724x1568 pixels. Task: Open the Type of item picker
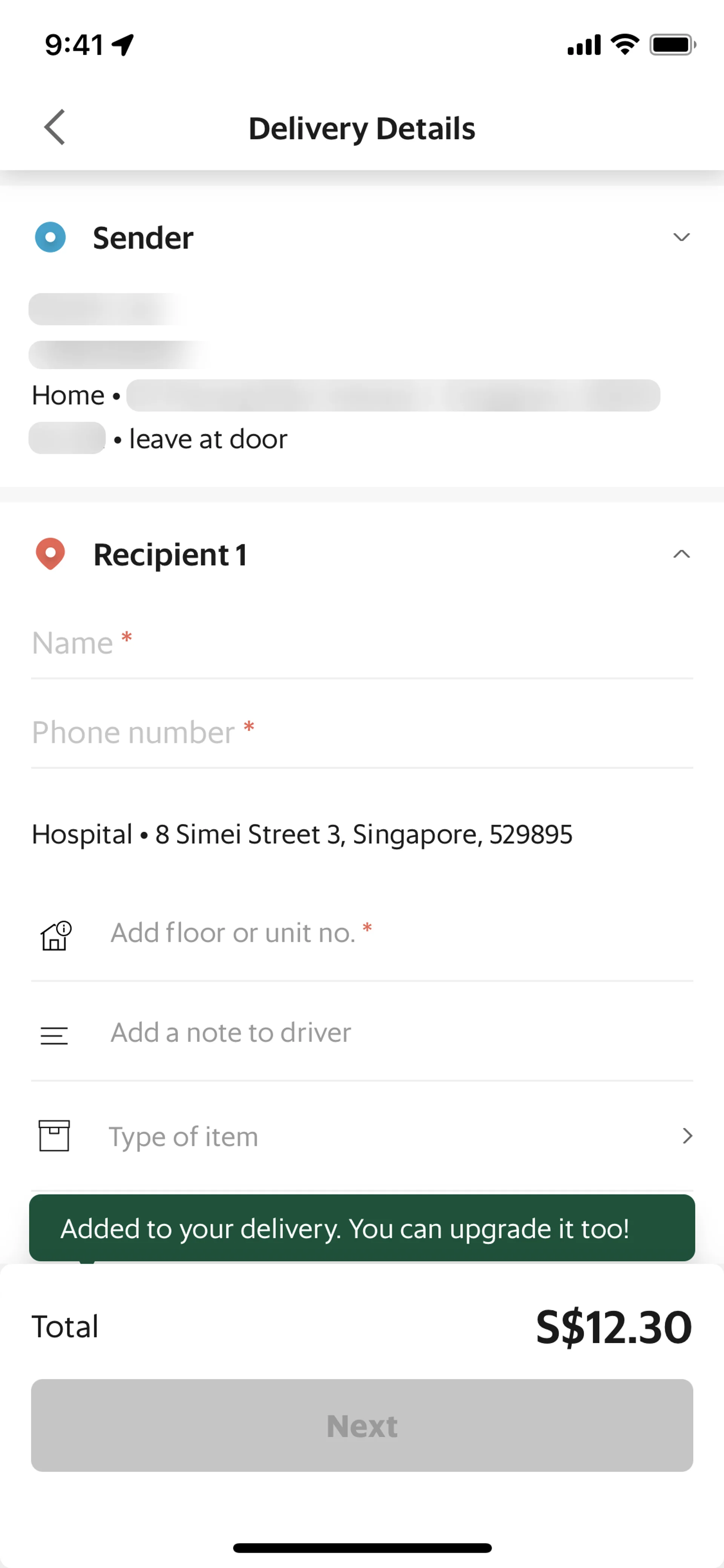[x=390, y=1136]
